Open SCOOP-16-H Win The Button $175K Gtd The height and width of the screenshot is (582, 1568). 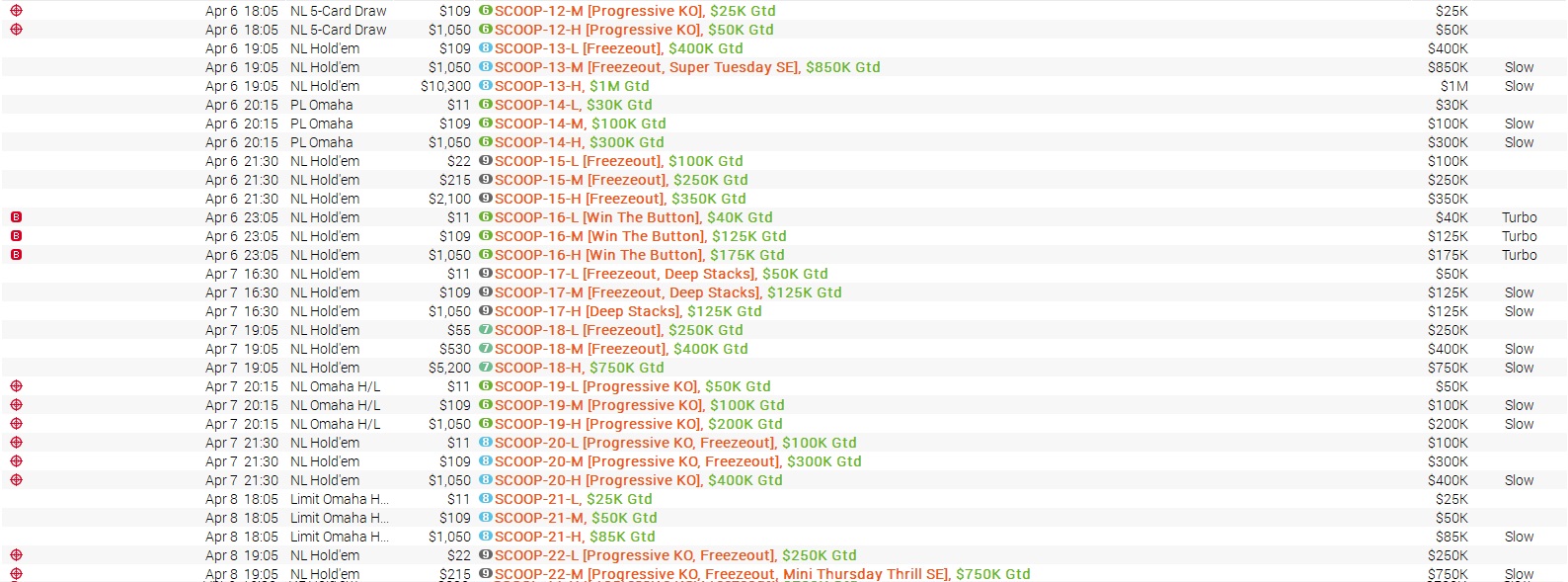tap(639, 255)
